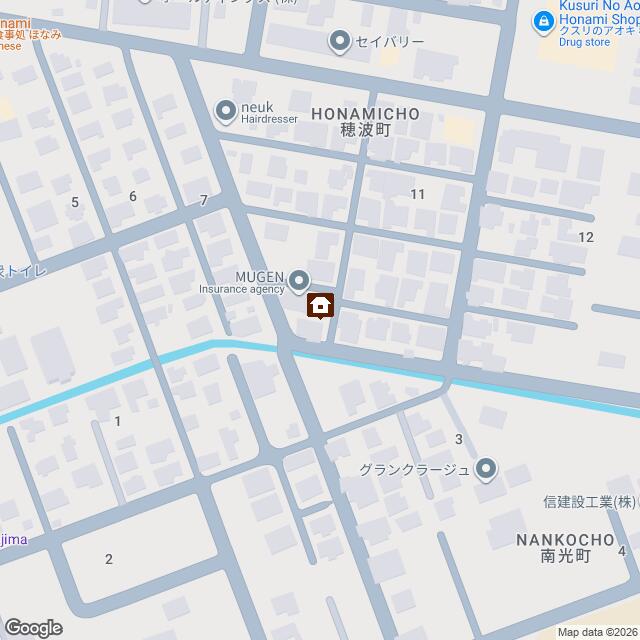Open the MUGEN Insurance agency pin
The height and width of the screenshot is (640, 640).
298,281
